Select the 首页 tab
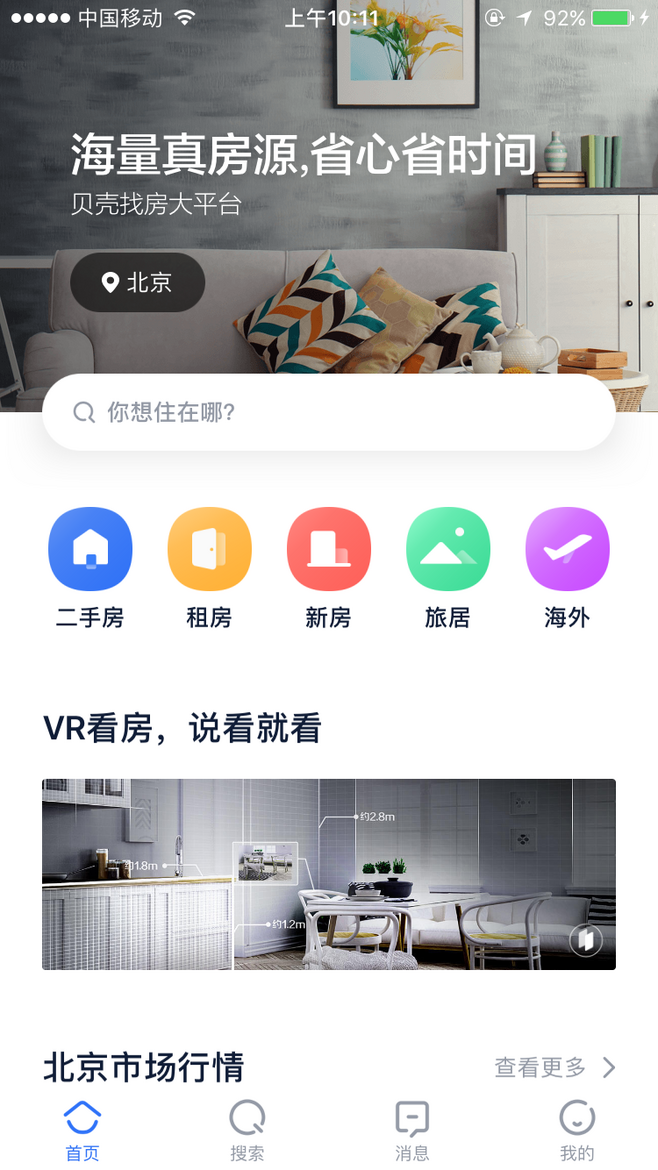This screenshot has height=1170, width=658. pos(82,1131)
